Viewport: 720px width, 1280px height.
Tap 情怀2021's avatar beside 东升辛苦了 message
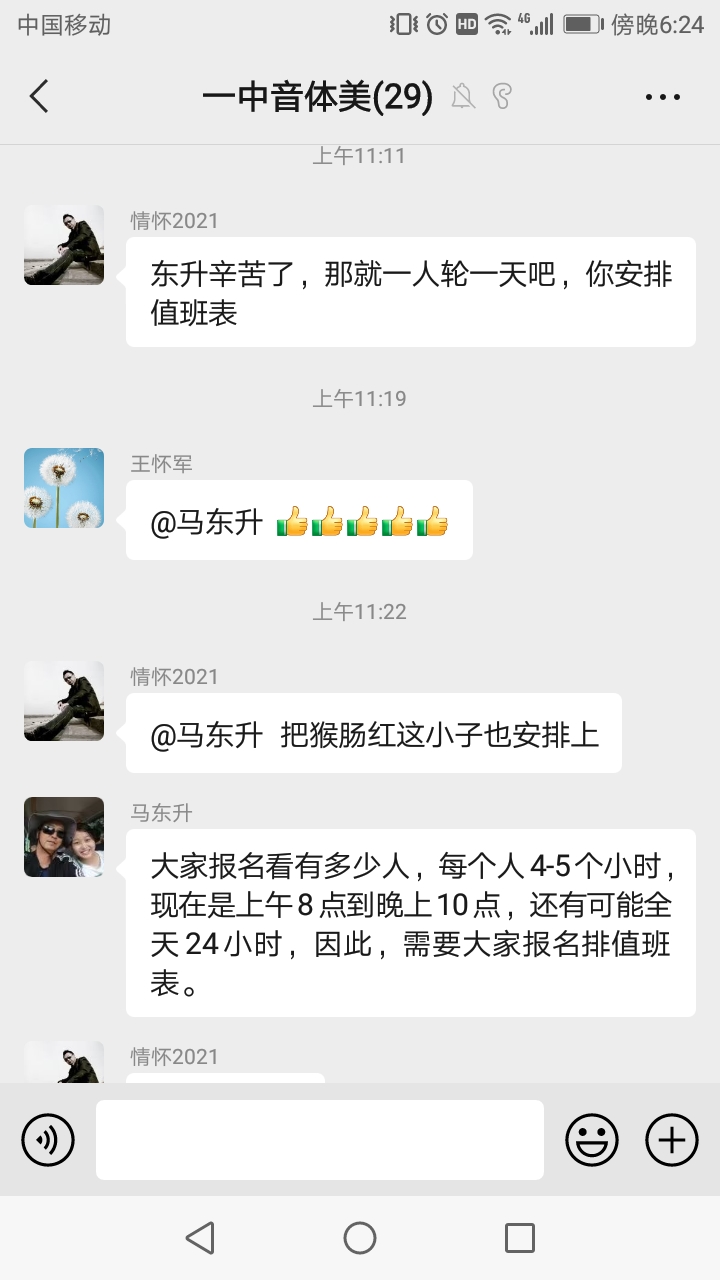click(x=64, y=245)
